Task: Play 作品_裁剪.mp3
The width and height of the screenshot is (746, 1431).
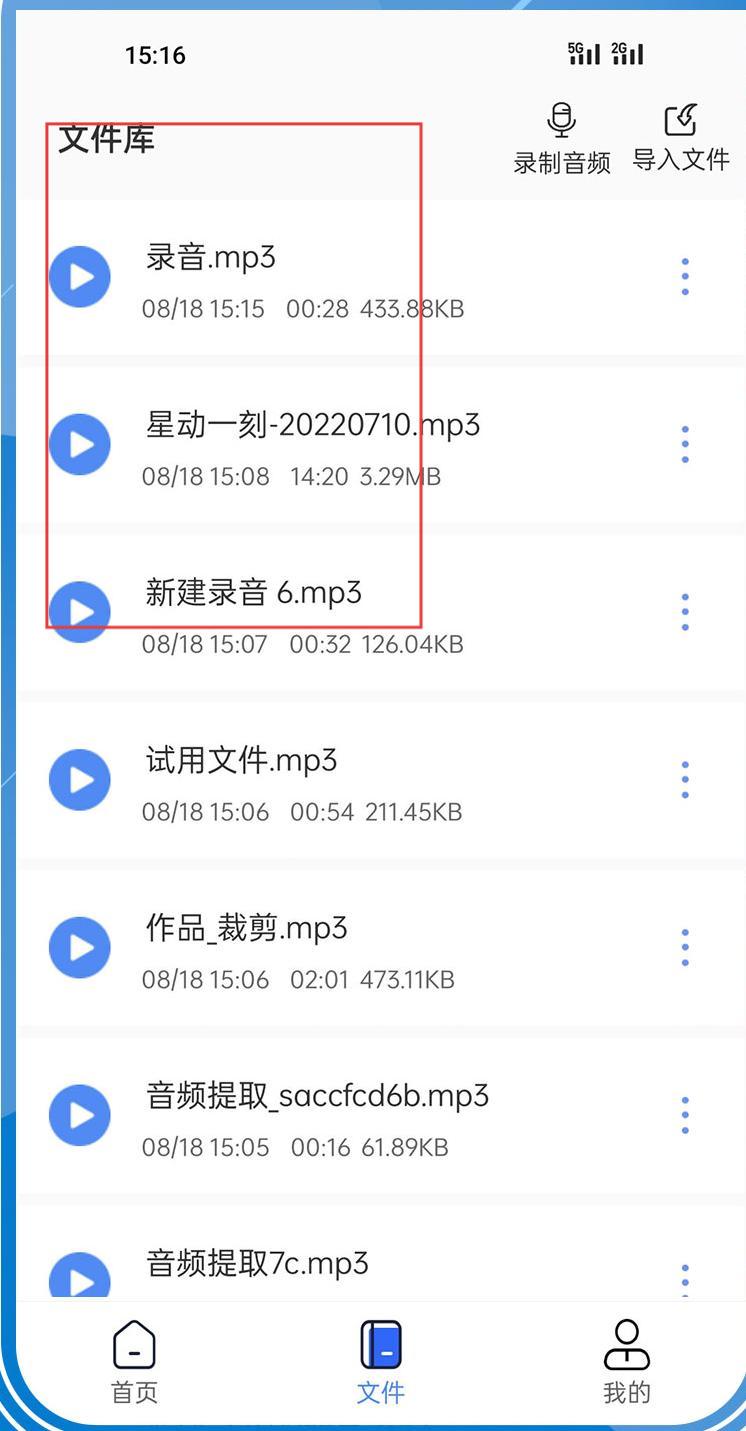Action: [x=80, y=947]
